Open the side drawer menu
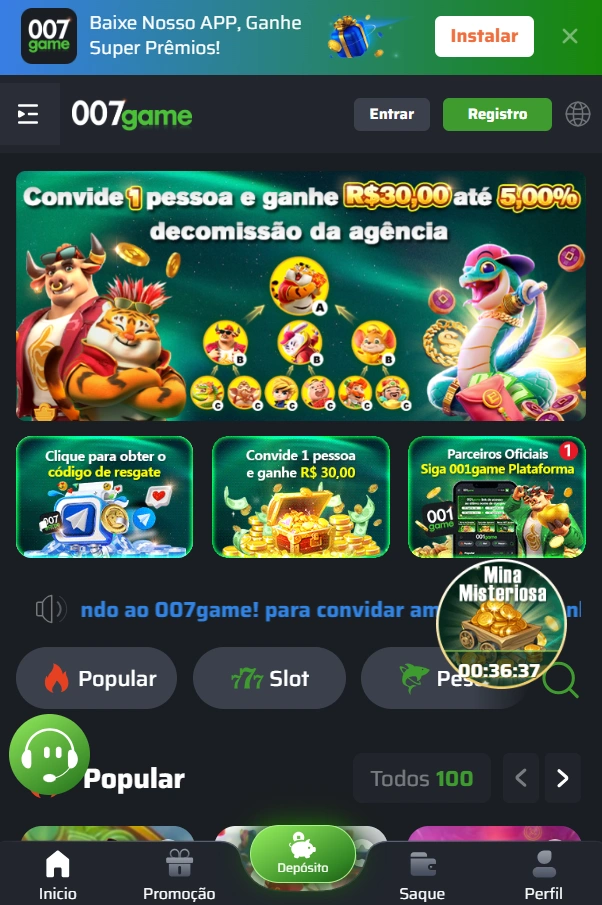This screenshot has width=602, height=905. click(28, 114)
